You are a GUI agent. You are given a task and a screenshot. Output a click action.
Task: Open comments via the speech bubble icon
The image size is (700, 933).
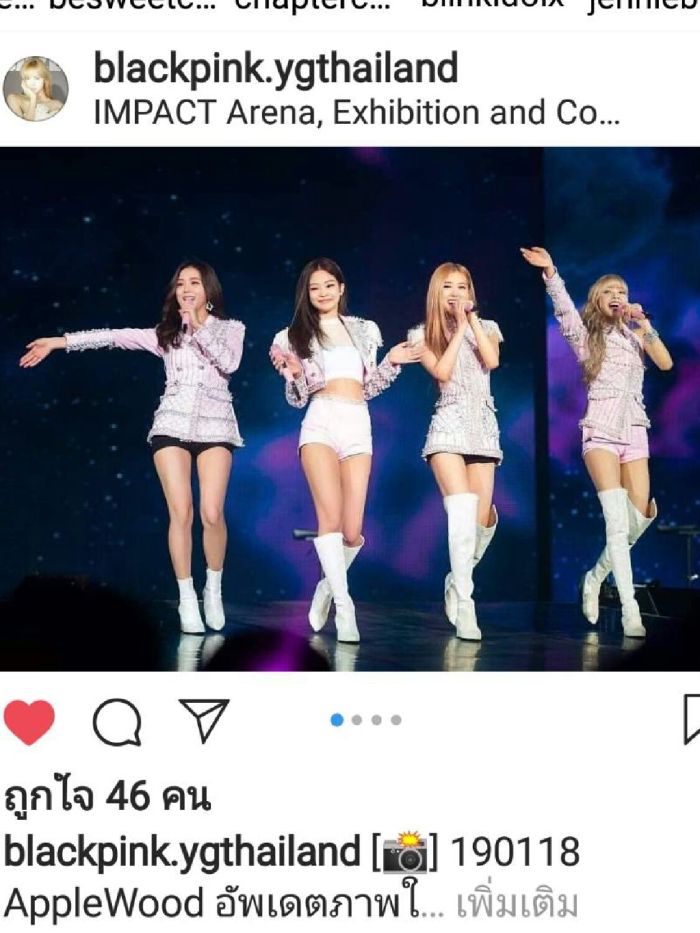117,721
